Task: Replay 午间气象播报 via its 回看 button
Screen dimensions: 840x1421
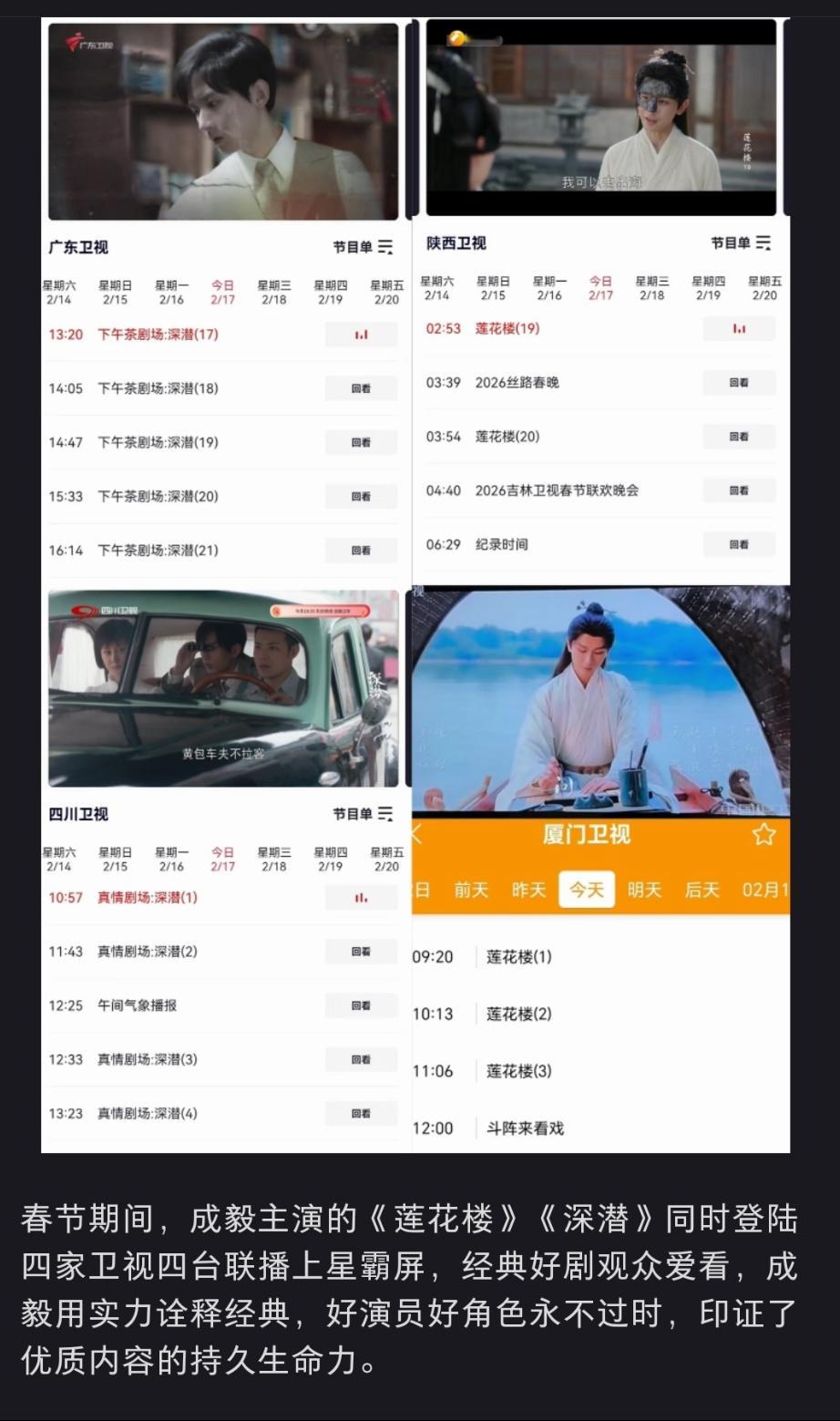Action: click(x=360, y=1005)
